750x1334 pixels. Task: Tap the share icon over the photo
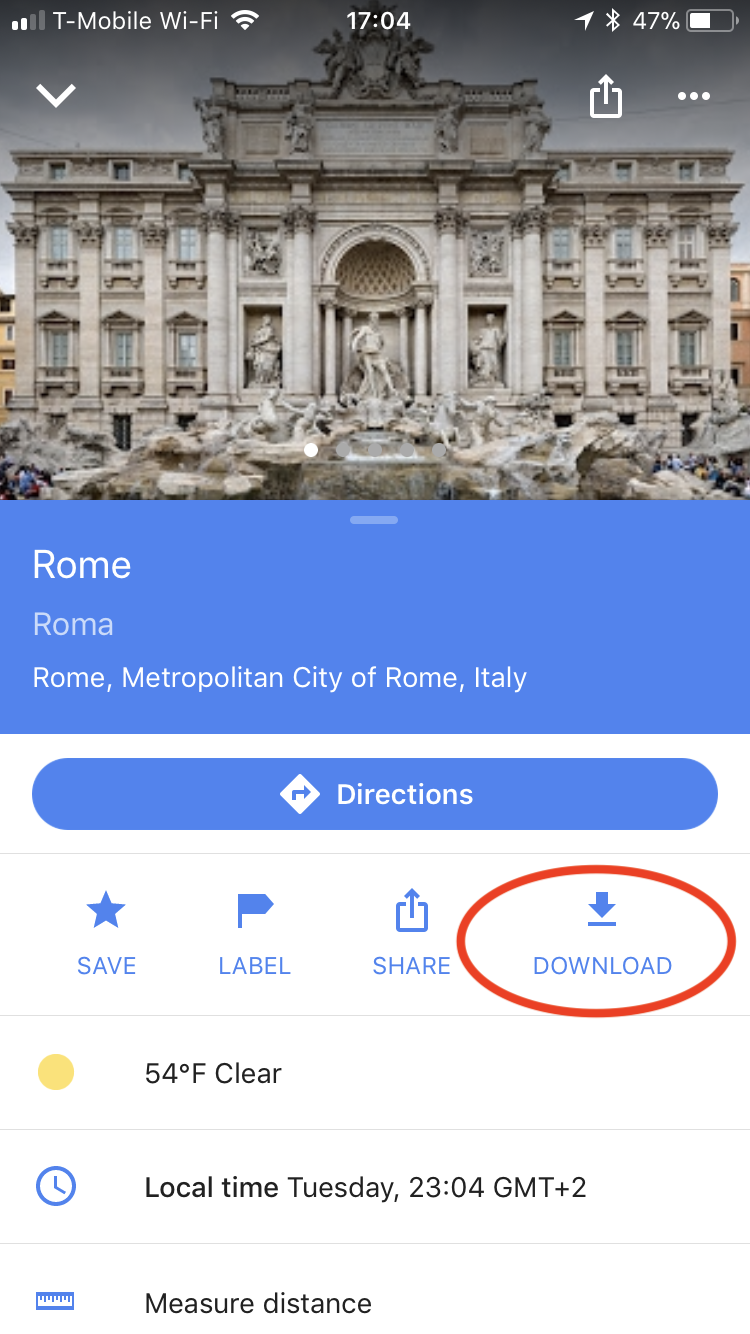(605, 97)
